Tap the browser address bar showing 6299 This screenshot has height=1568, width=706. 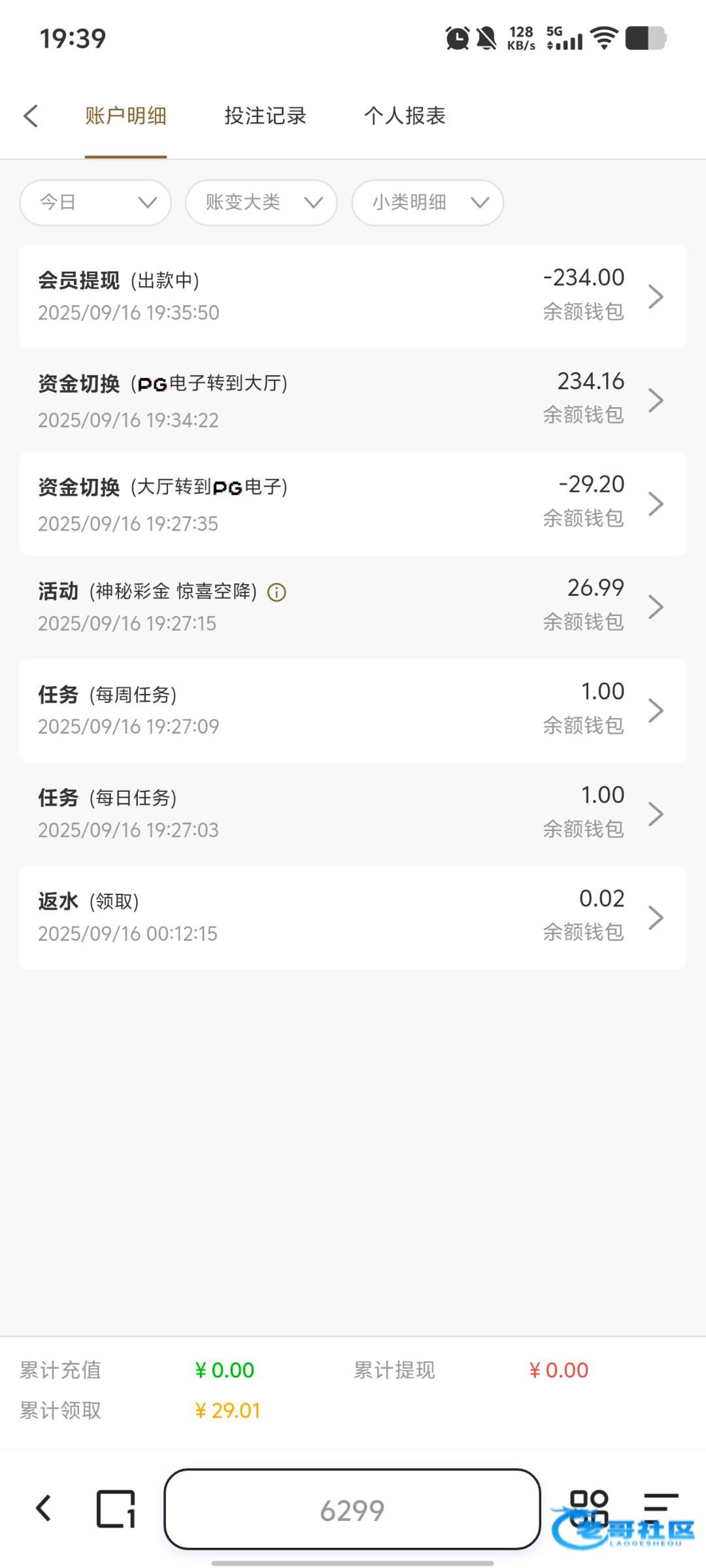click(352, 1509)
